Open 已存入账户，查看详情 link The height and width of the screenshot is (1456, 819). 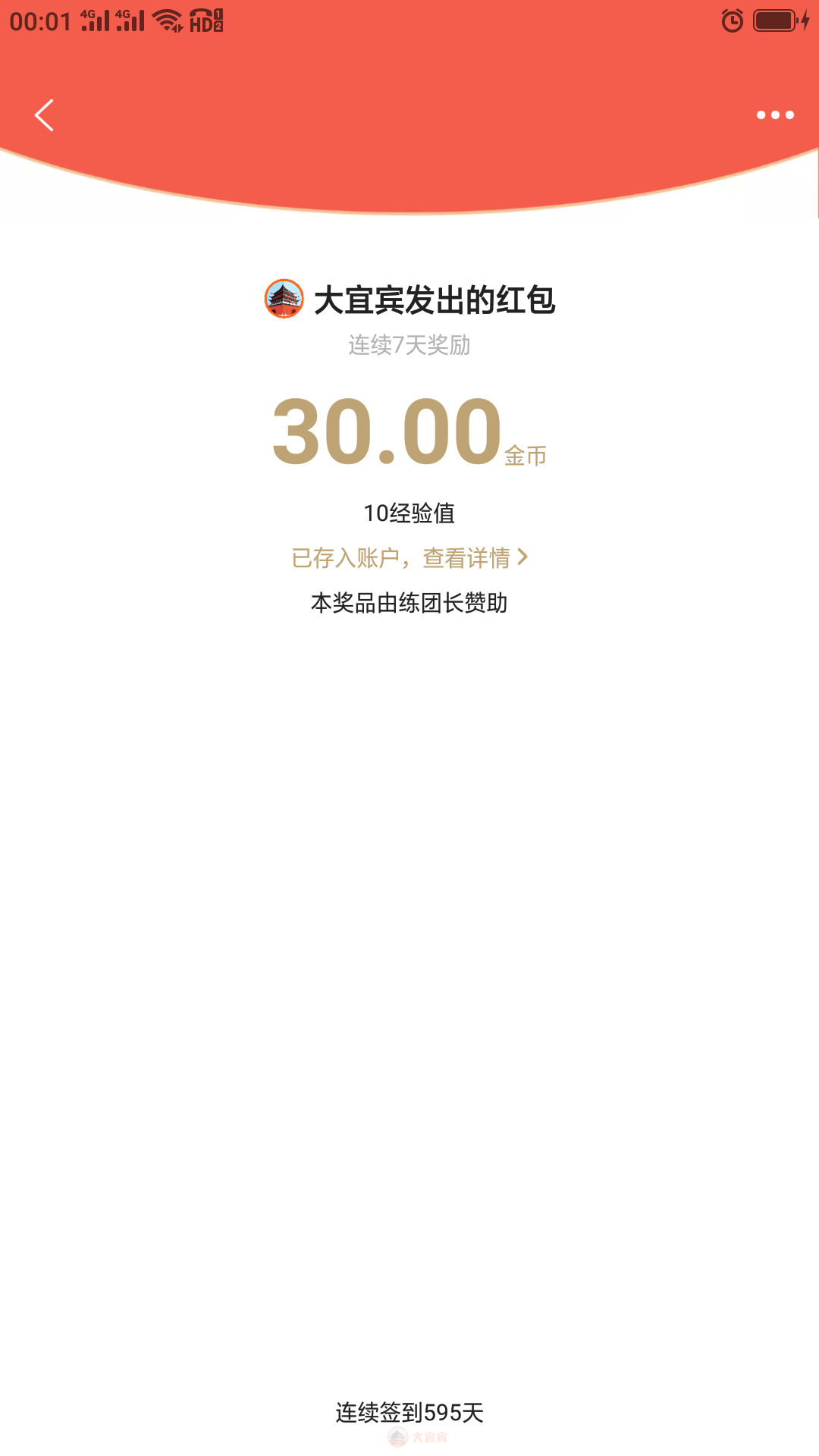click(409, 558)
